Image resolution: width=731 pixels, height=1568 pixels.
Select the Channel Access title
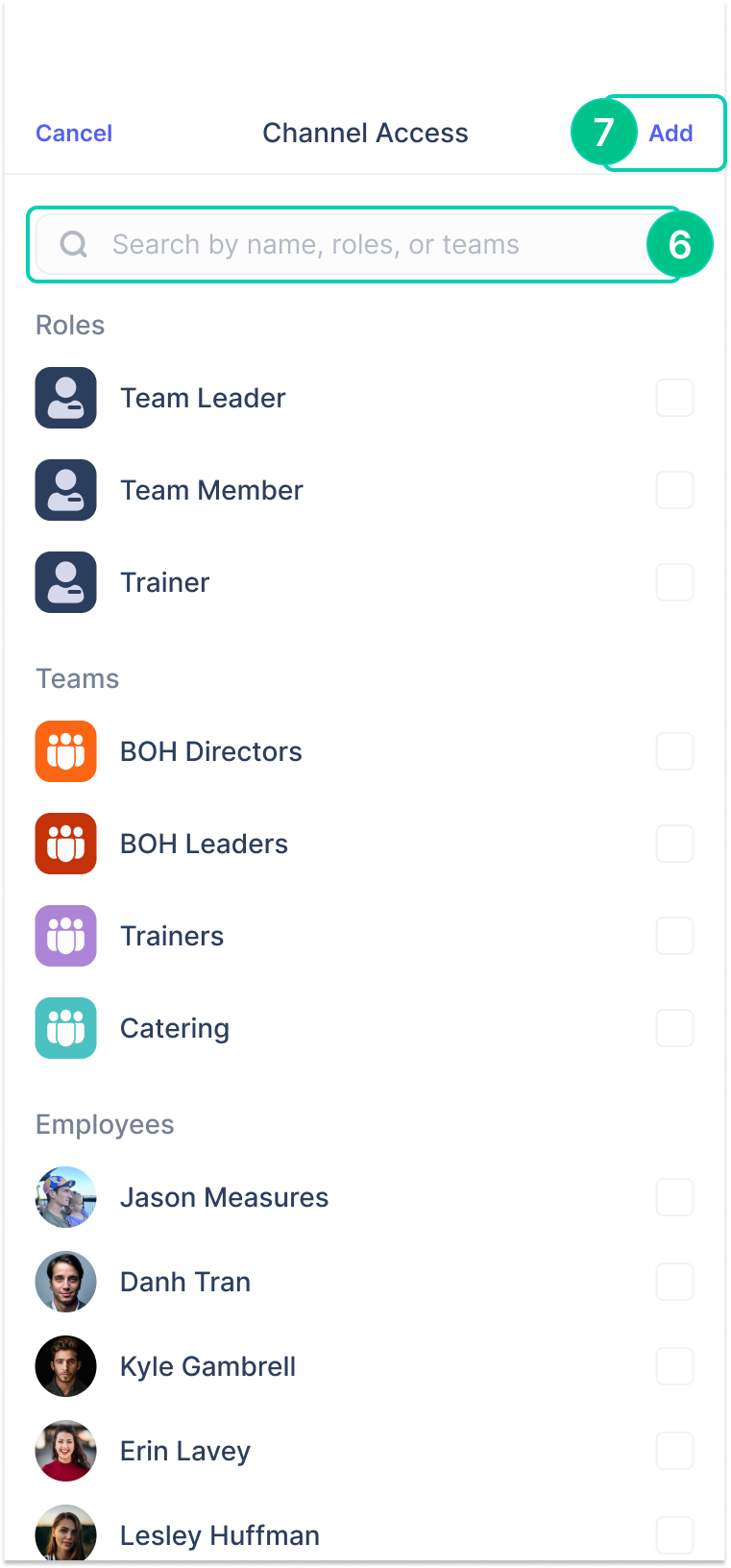pos(365,133)
